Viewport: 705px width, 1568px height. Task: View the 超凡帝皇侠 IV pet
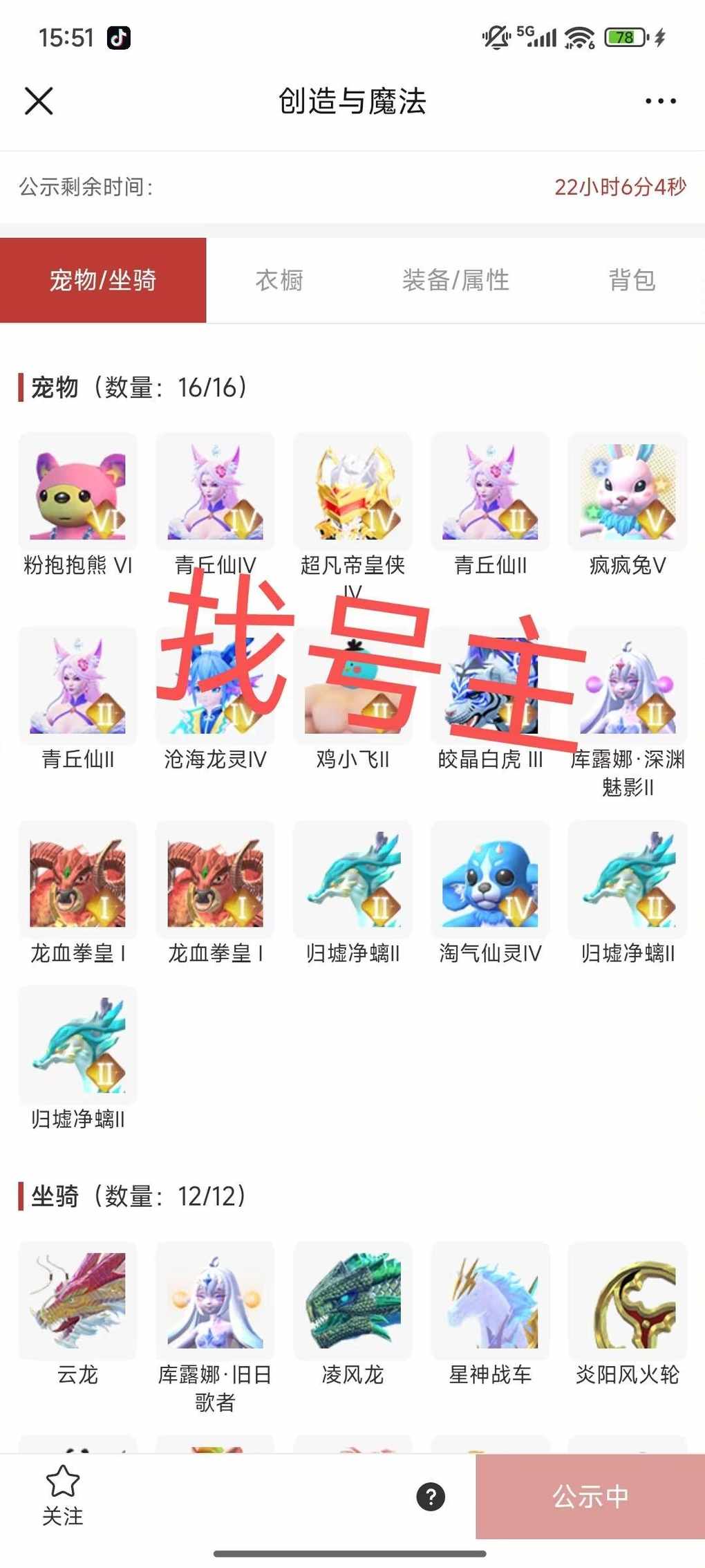[352, 492]
